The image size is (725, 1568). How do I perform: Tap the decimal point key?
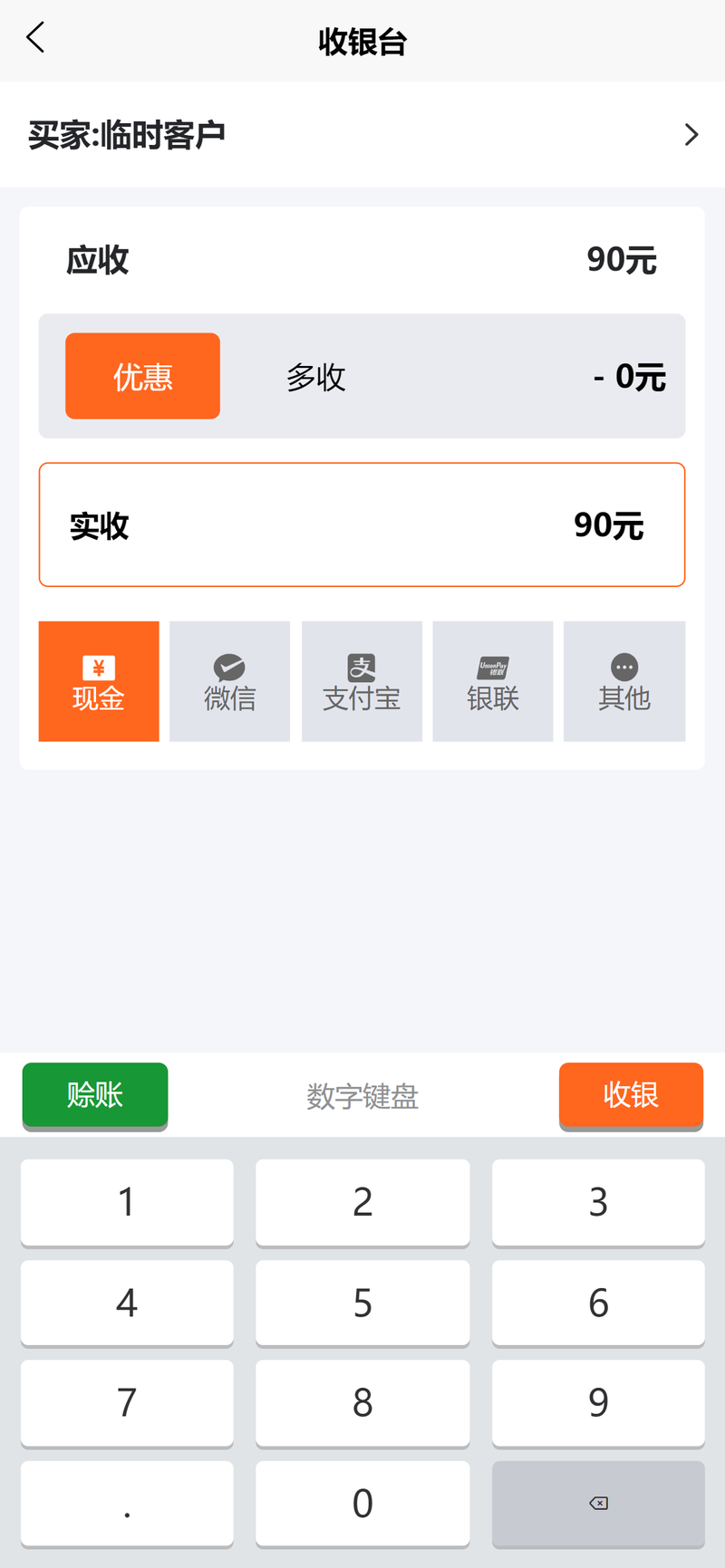coord(127,1503)
